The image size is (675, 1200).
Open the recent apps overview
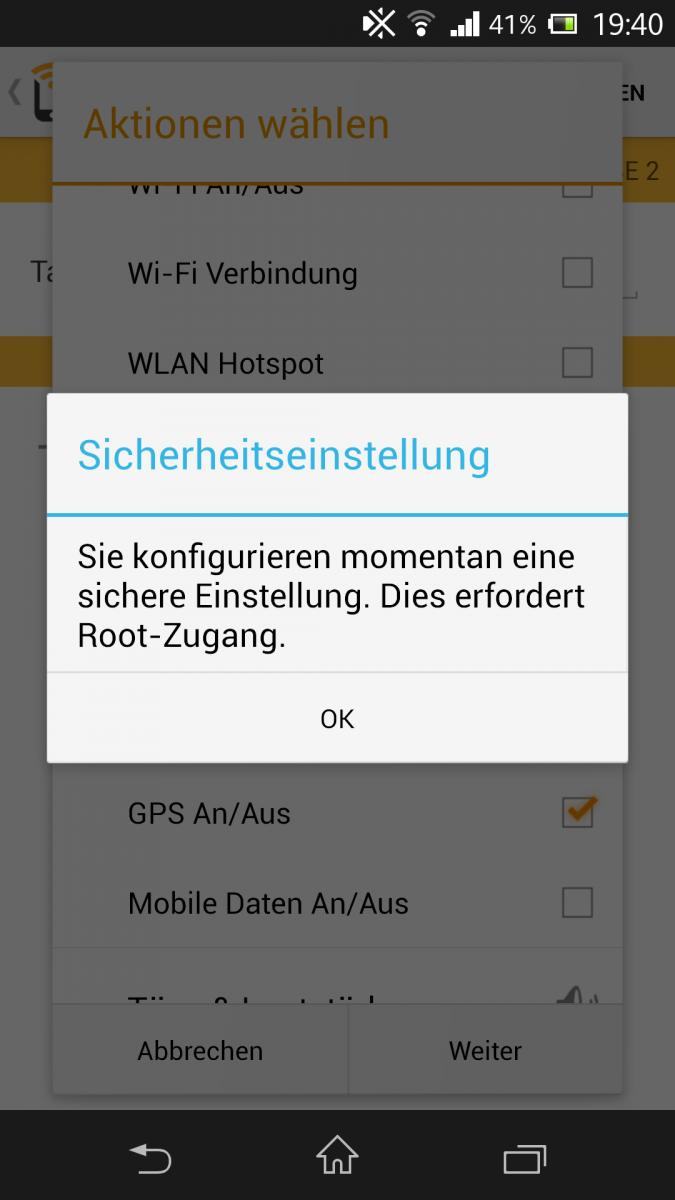tap(524, 1158)
